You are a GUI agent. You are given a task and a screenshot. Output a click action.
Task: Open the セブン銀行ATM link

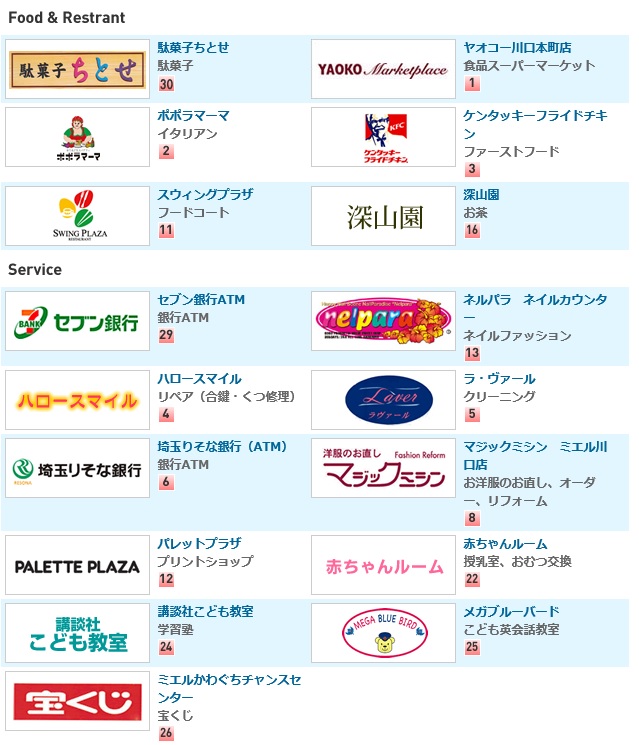(201, 300)
